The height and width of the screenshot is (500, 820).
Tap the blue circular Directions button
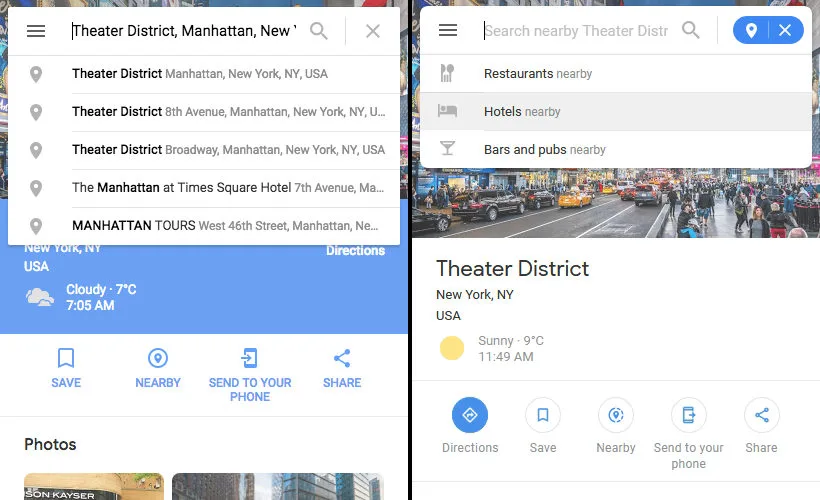(x=470, y=415)
